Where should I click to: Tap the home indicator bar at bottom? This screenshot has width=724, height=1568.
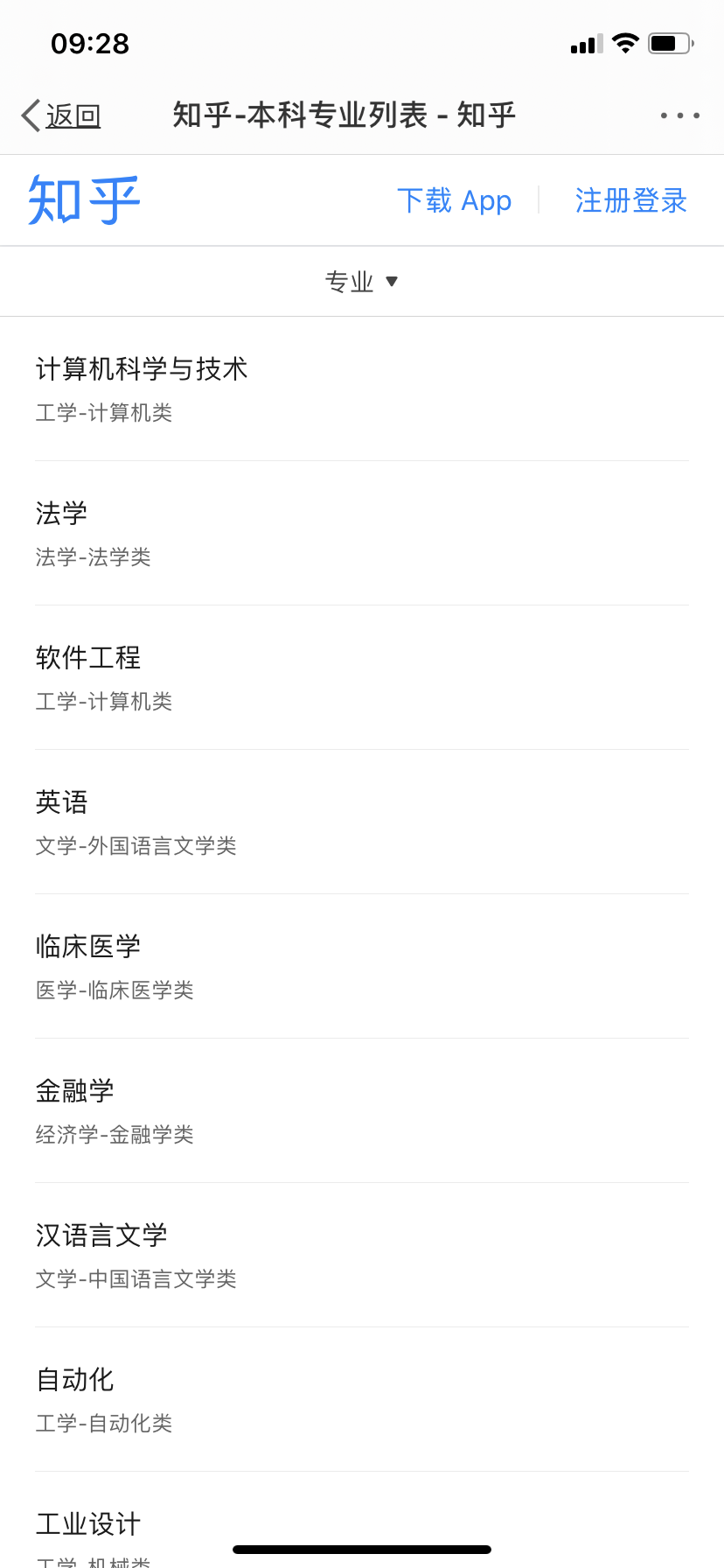click(x=361, y=1549)
